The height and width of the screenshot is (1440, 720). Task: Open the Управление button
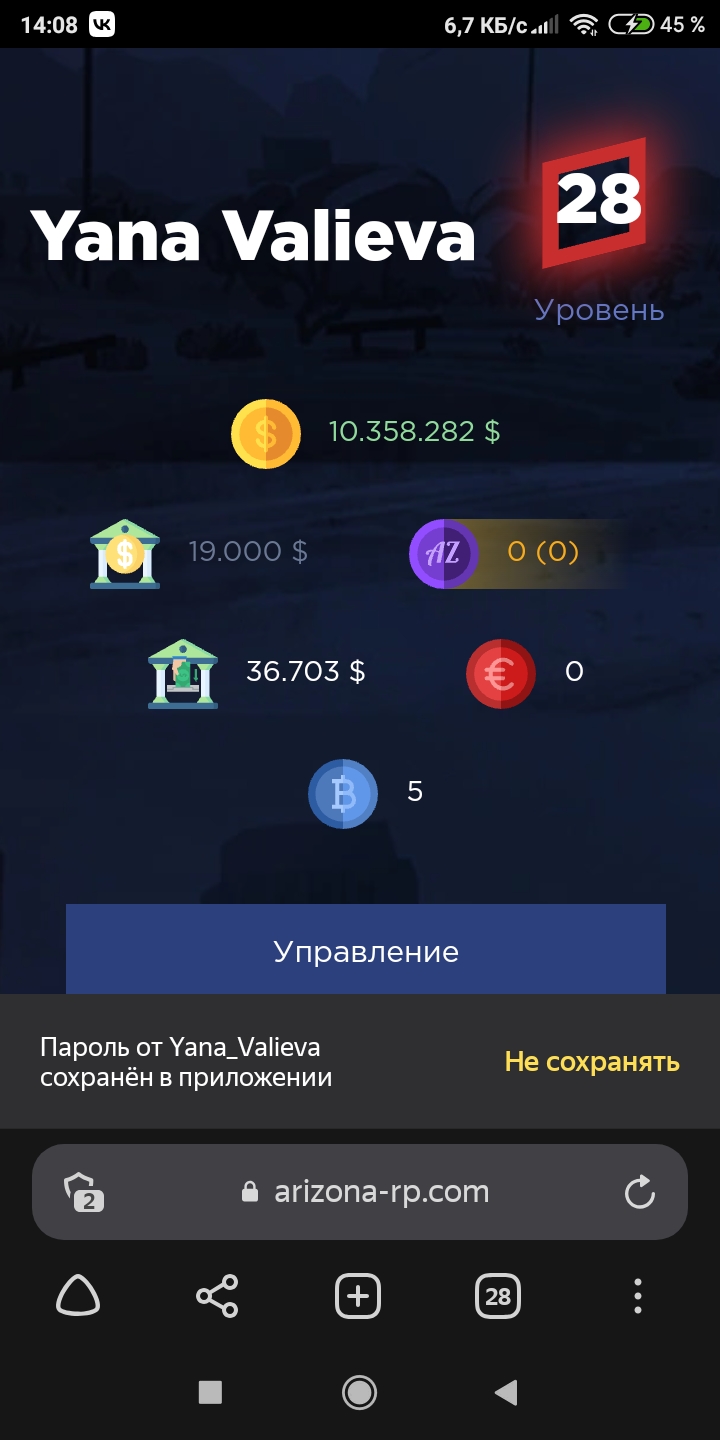coord(366,950)
